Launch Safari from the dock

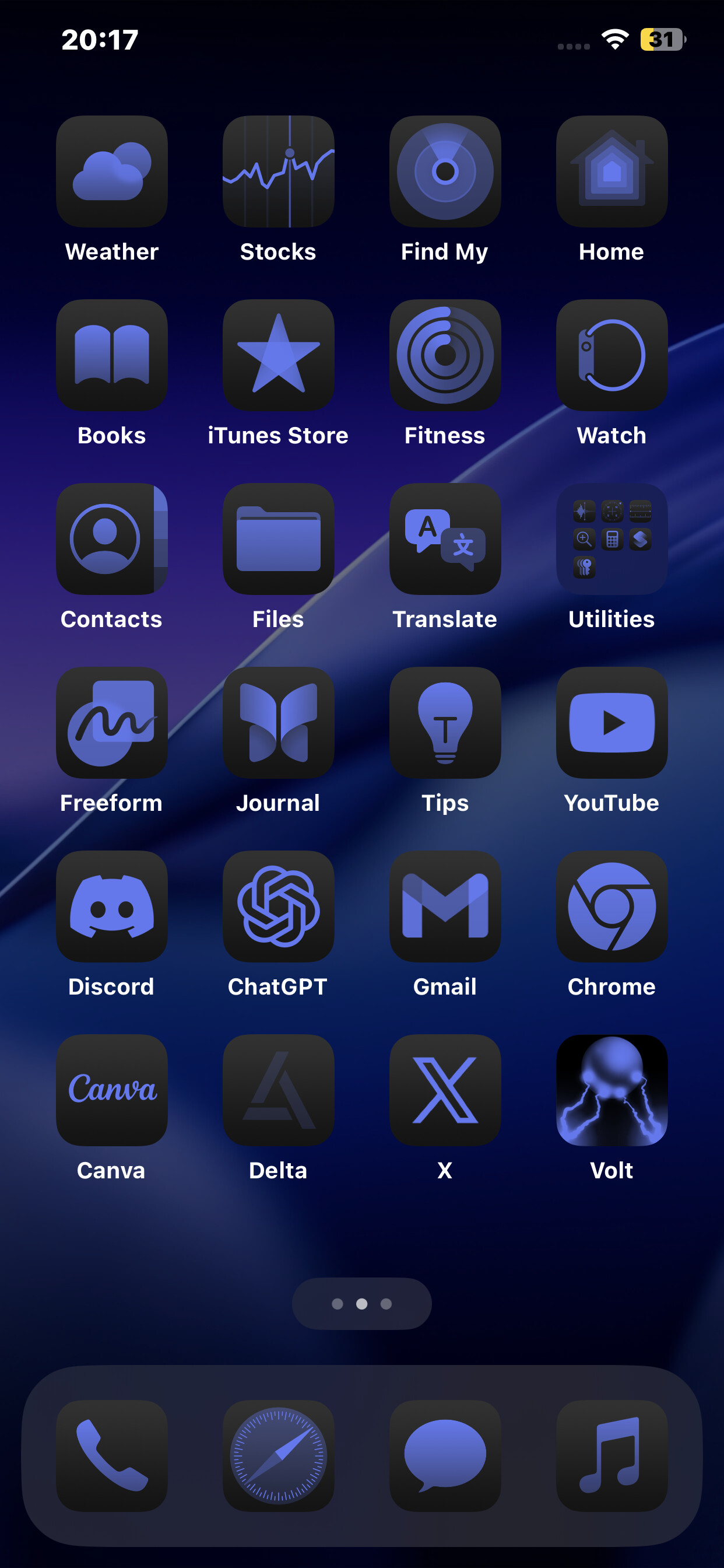pyautogui.click(x=278, y=1456)
